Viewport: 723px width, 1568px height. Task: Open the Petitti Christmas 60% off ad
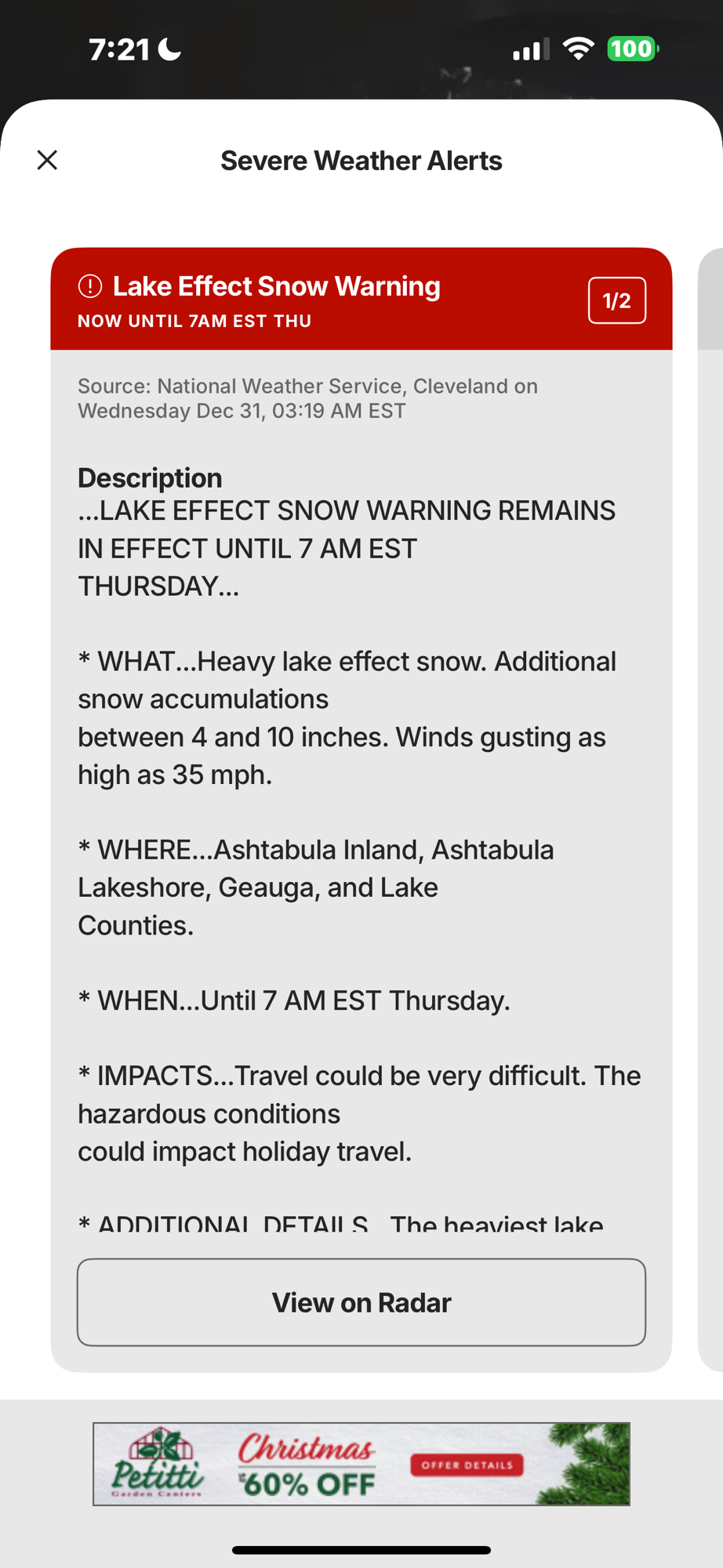pyautogui.click(x=361, y=1464)
